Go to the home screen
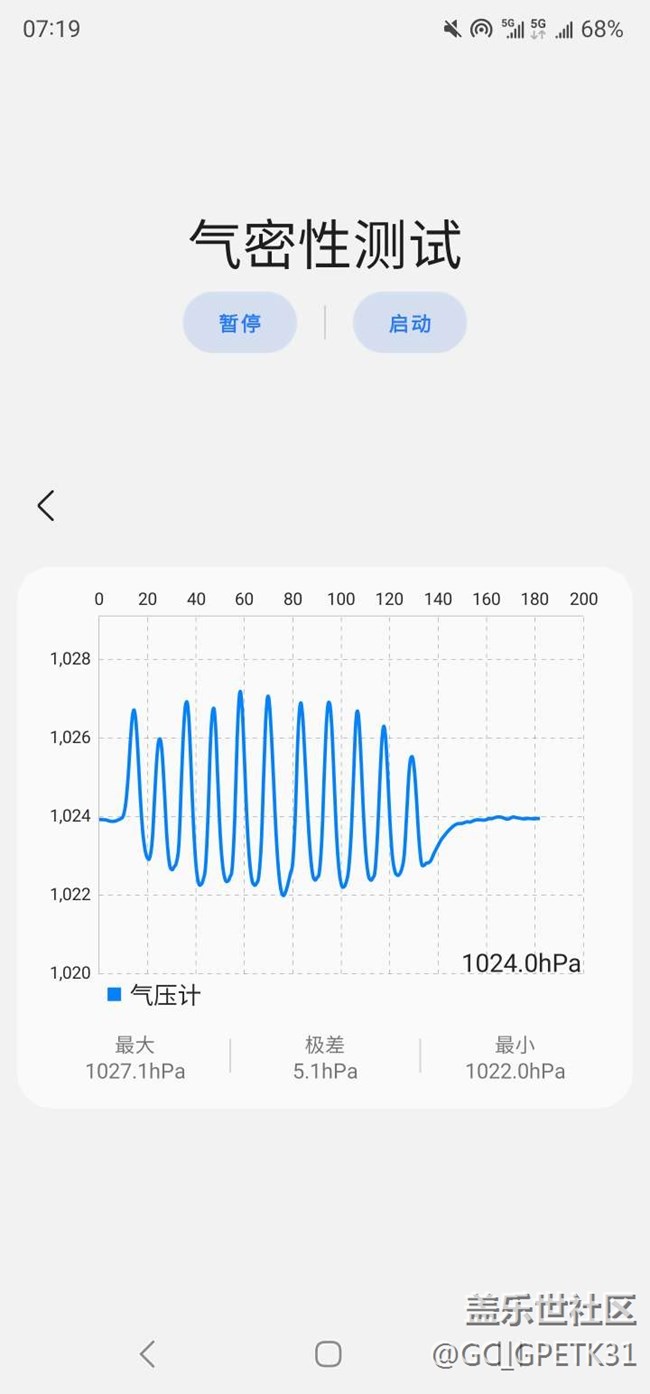This screenshot has height=1394, width=650. tap(328, 1354)
